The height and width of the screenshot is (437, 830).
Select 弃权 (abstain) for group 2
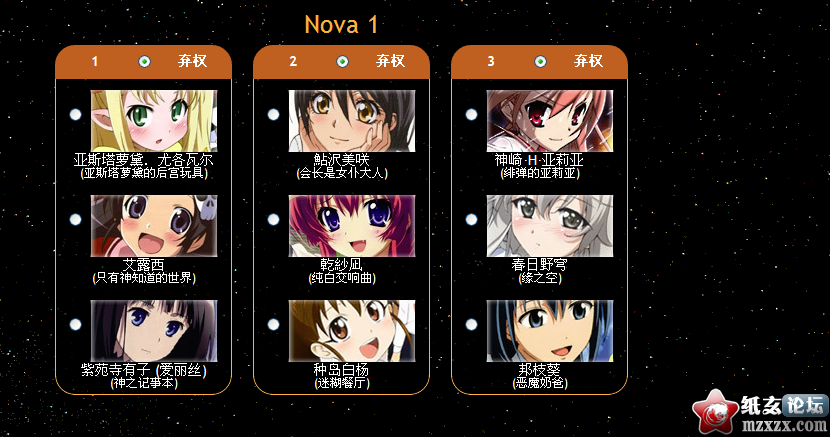pyautogui.click(x=343, y=62)
